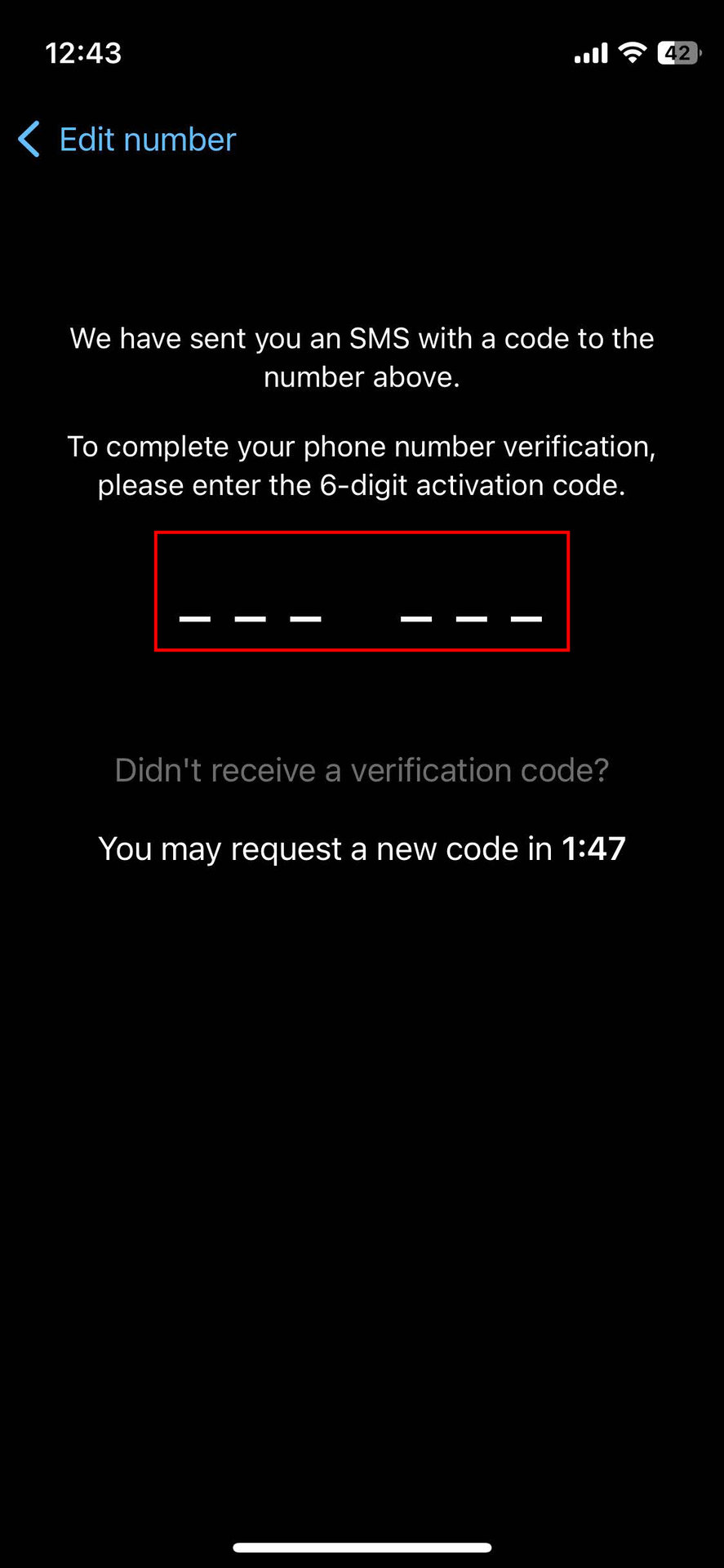Go back to Edit number
The height and width of the screenshot is (1568, 724).
pos(127,140)
